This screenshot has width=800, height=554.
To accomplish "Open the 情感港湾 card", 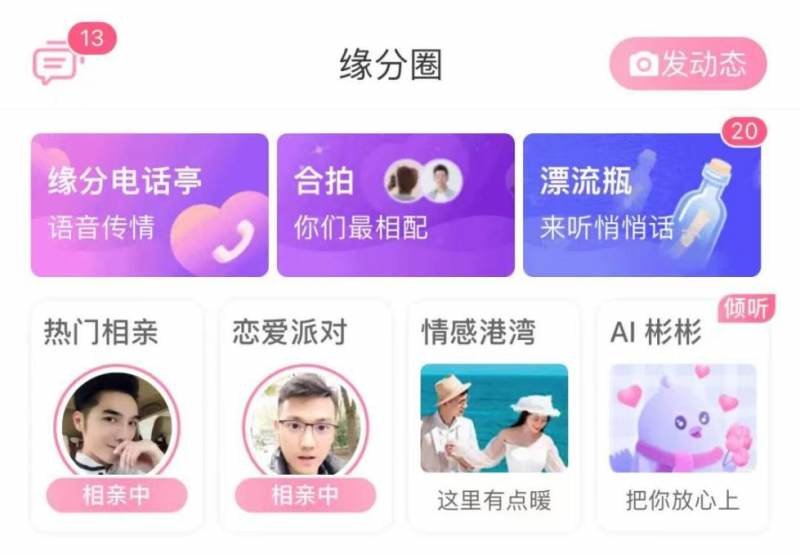I will pyautogui.click(x=493, y=415).
